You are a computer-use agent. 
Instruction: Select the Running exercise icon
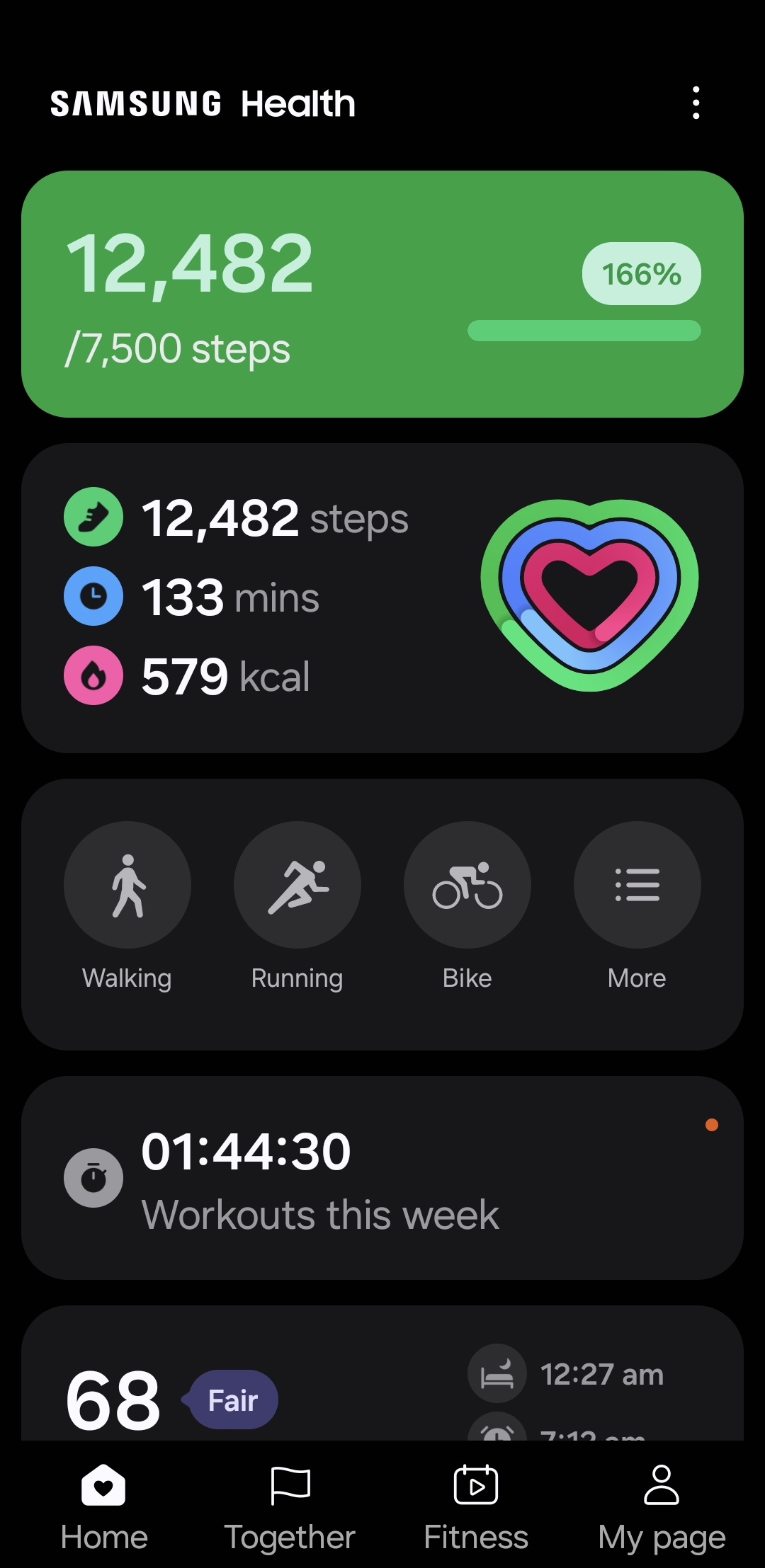297,884
